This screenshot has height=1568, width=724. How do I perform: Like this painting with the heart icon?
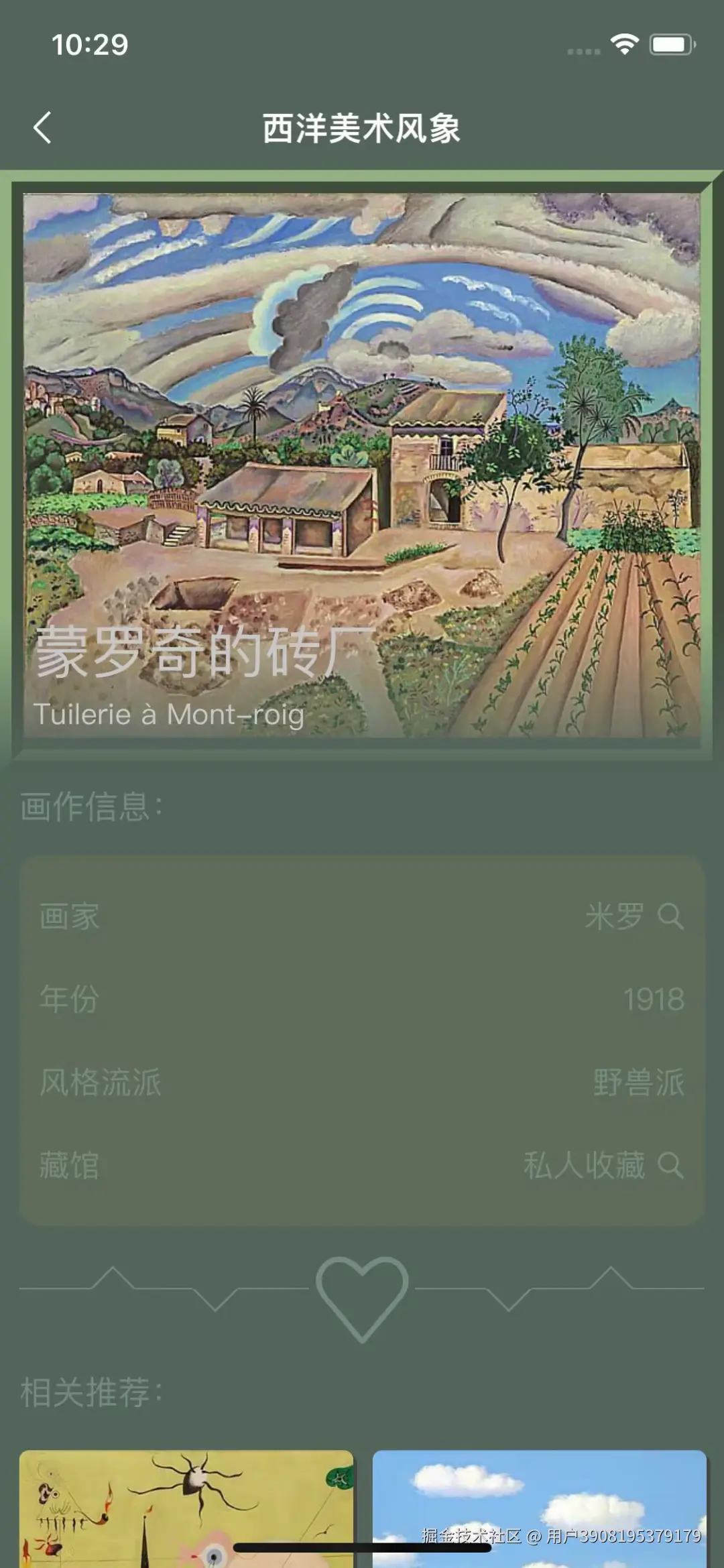click(362, 1297)
